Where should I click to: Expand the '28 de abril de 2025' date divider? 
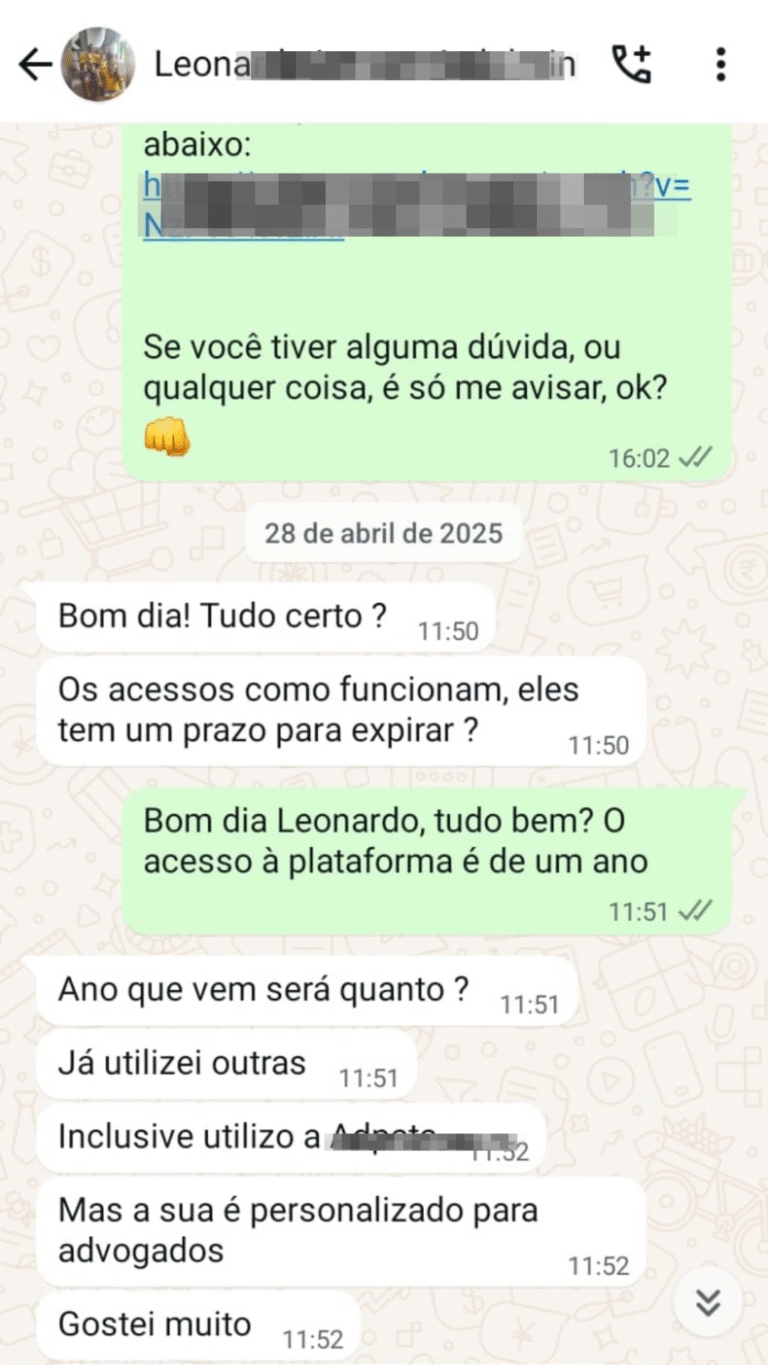pyautogui.click(x=383, y=533)
